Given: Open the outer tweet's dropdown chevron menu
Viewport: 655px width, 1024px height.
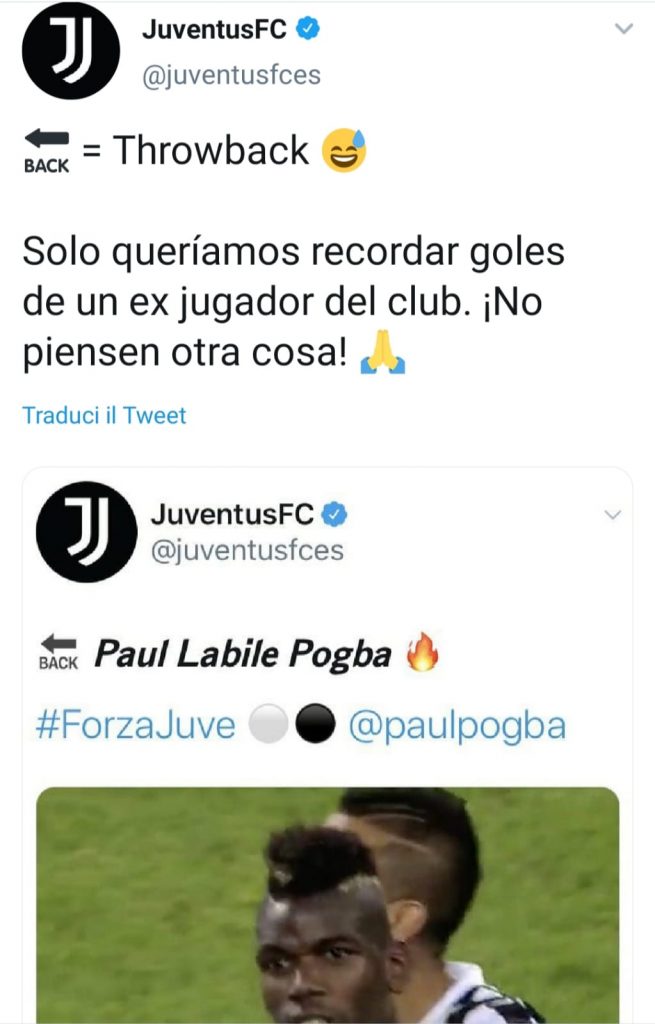Looking at the screenshot, I should click(623, 30).
